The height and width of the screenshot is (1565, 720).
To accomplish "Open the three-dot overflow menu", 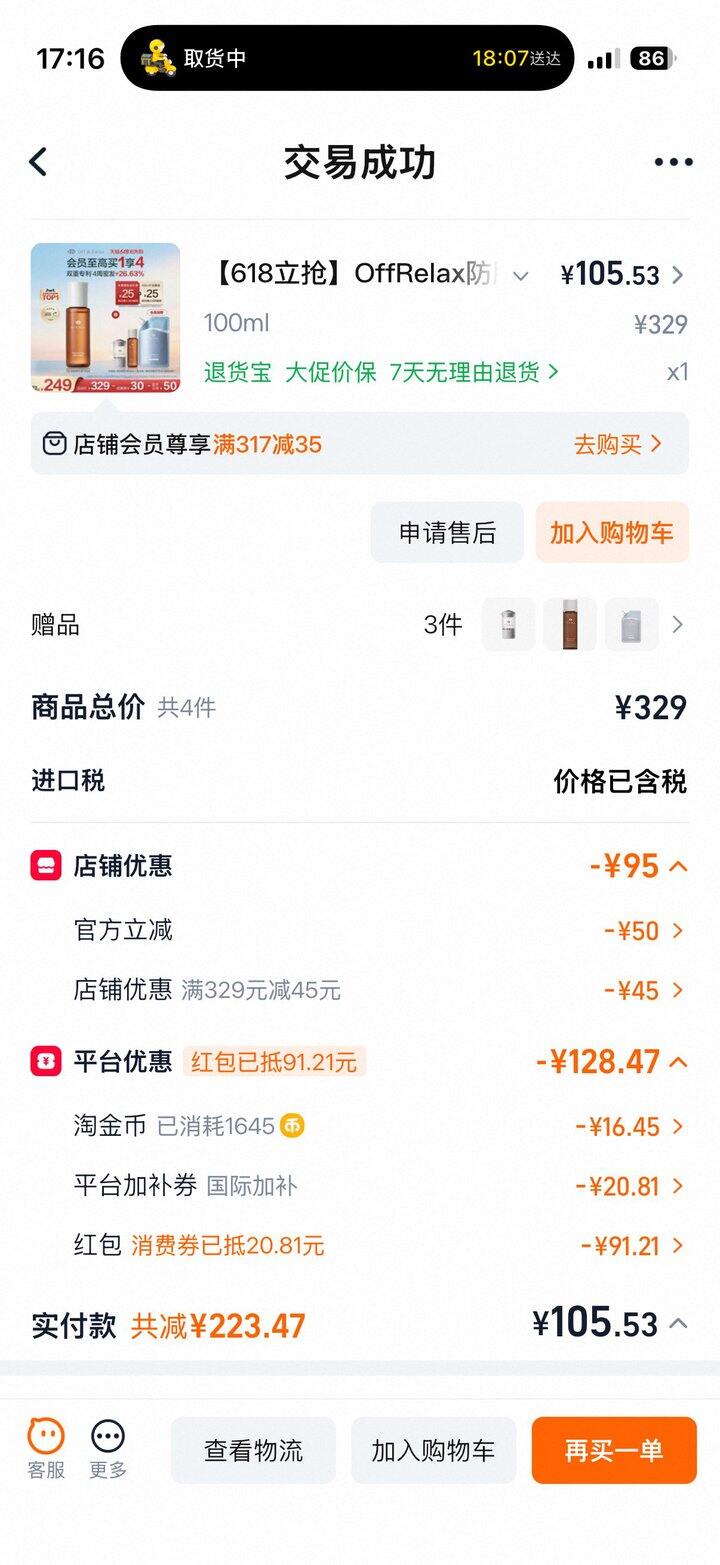I will click(x=673, y=162).
